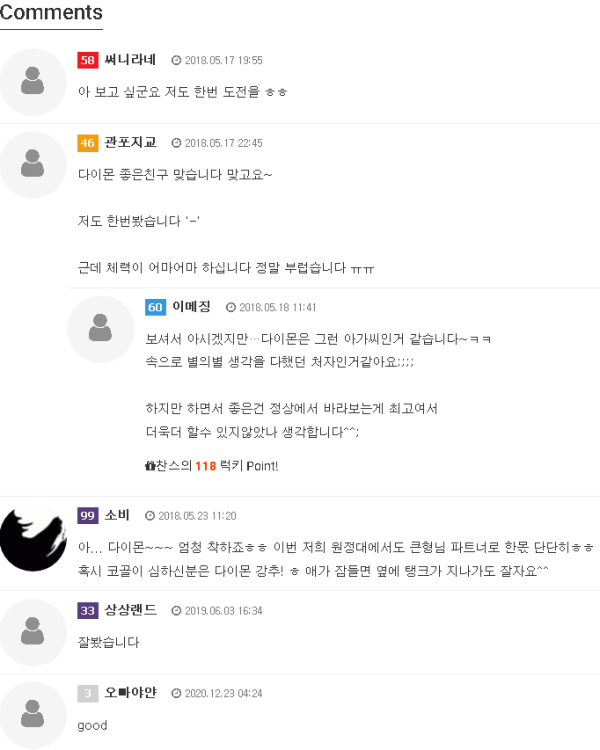
Task: Open 상상랜드's user profile
Action: [x=130, y=610]
